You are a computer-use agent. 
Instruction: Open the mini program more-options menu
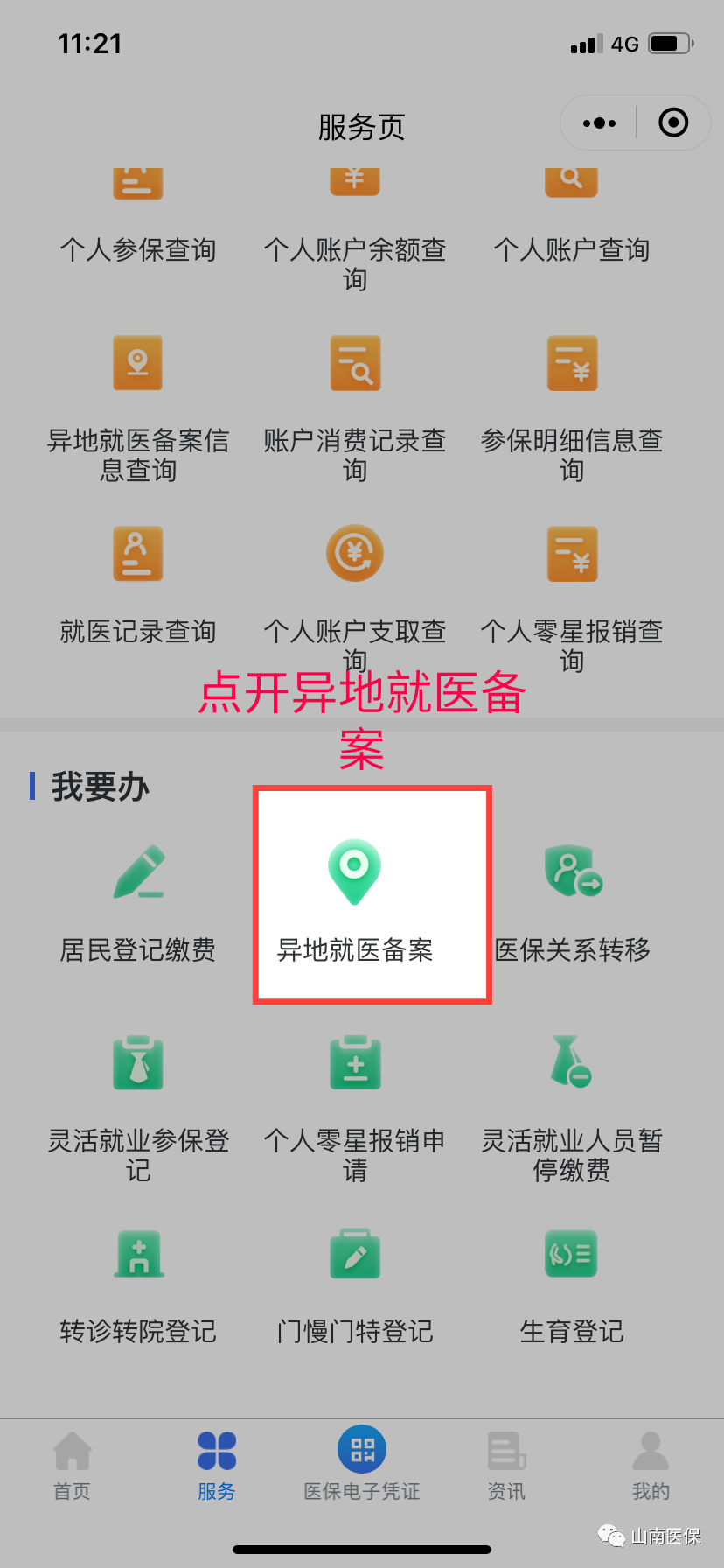[599, 123]
